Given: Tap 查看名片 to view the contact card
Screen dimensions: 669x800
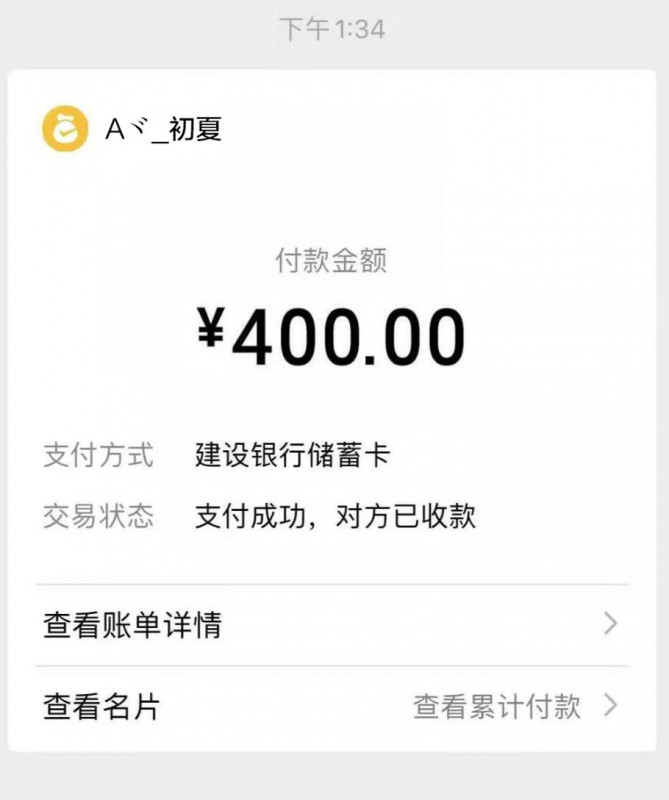Looking at the screenshot, I should click(101, 707).
